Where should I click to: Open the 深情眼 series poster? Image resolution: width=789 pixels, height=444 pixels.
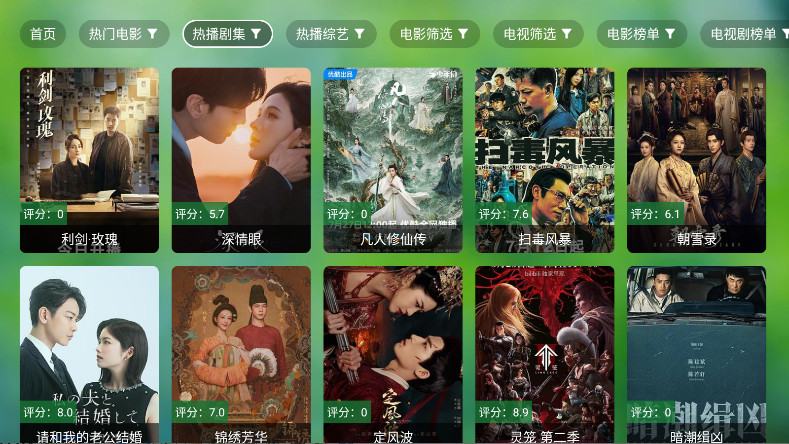click(241, 159)
